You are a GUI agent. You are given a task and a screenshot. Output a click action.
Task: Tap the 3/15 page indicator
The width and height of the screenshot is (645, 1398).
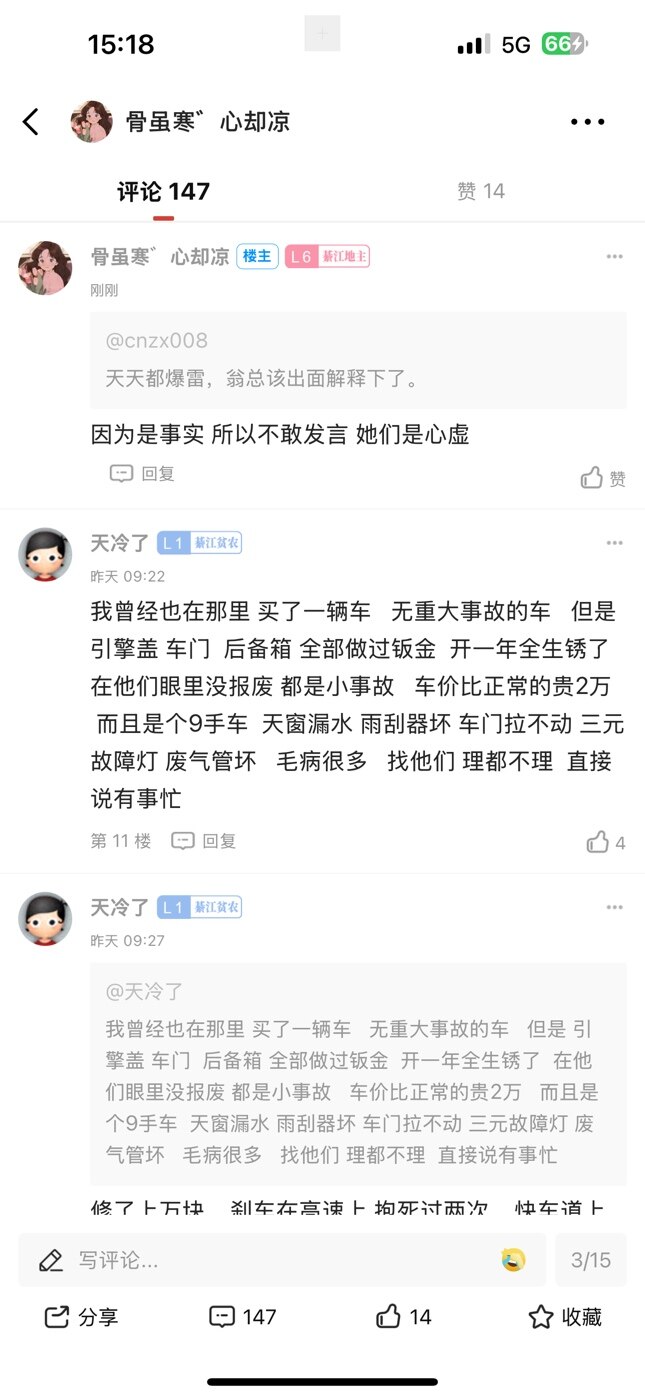590,1260
